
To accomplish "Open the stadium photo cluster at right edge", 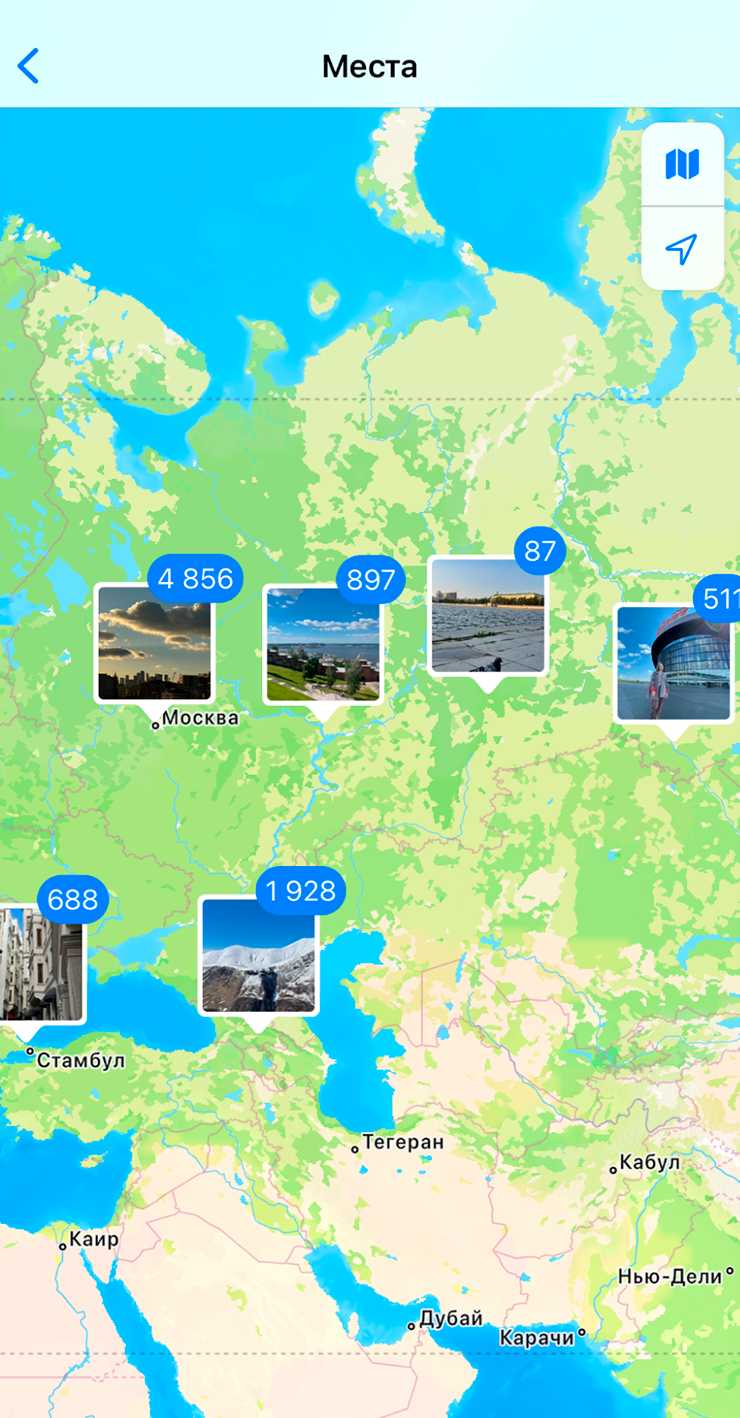I will [x=673, y=663].
